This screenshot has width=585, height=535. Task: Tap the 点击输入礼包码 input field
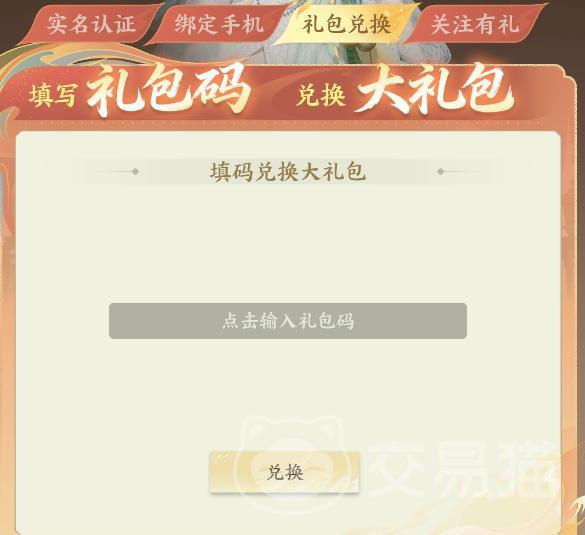point(288,321)
